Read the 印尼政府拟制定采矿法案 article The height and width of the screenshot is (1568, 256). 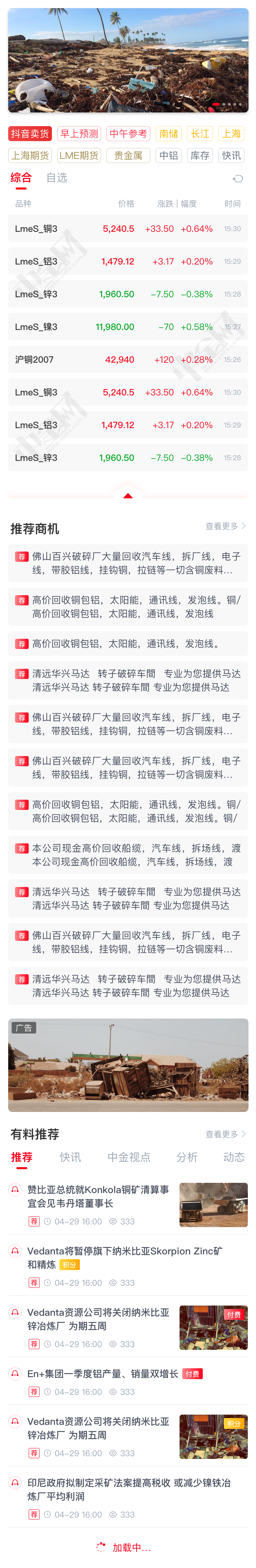(x=128, y=1489)
